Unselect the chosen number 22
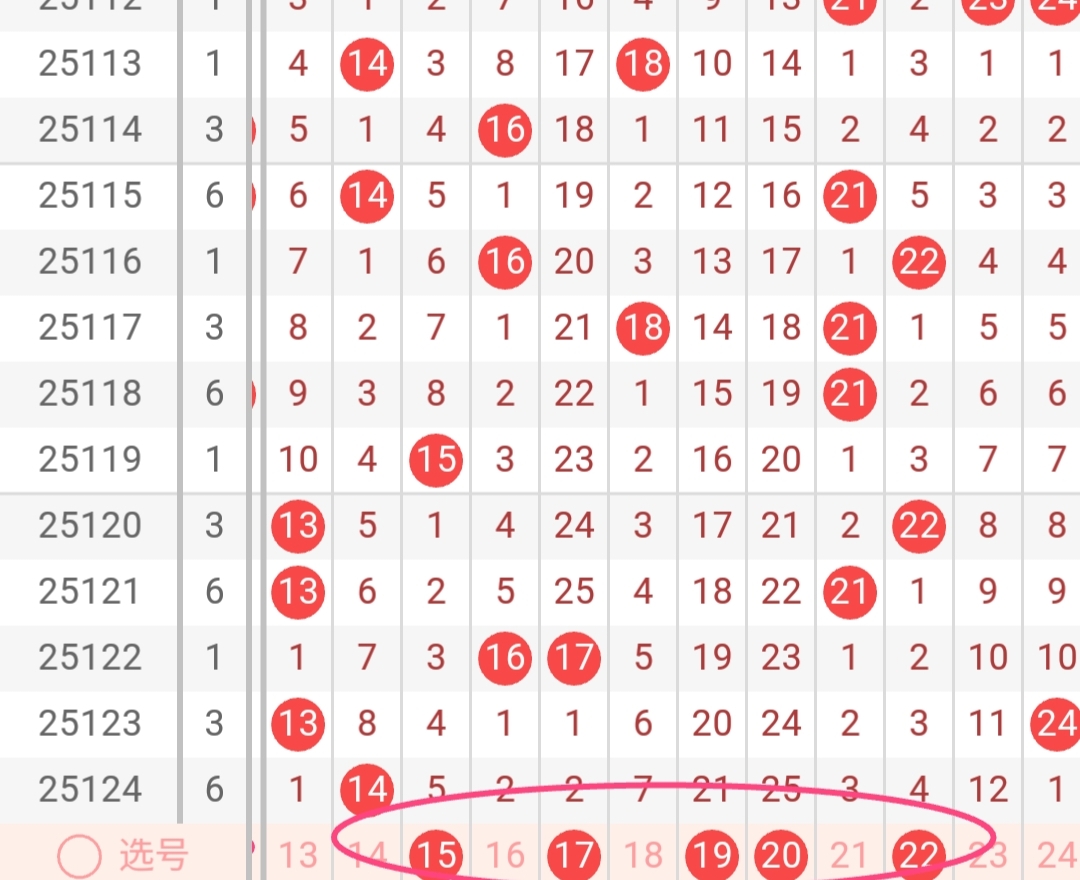 (x=918, y=855)
